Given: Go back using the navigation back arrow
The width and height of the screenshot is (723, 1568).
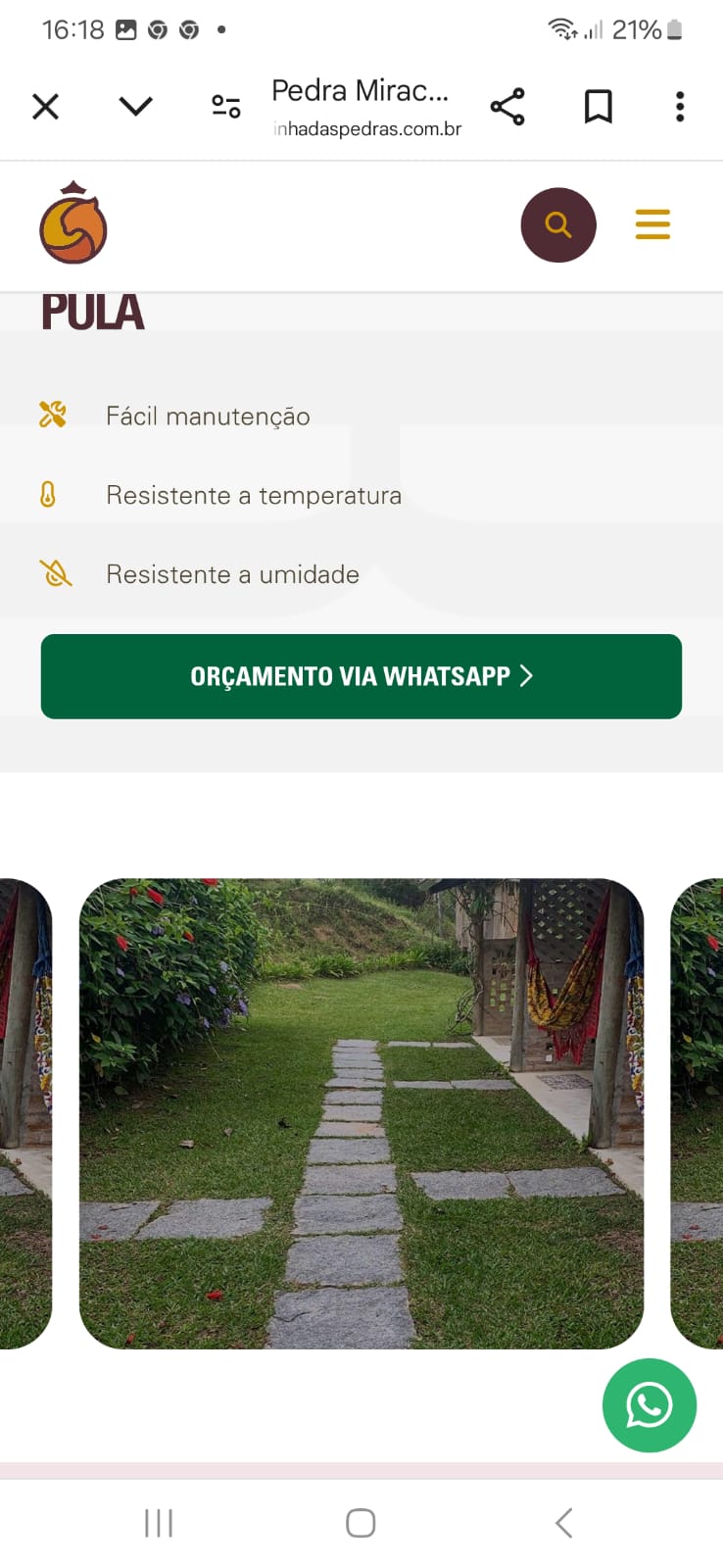Looking at the screenshot, I should (563, 1522).
